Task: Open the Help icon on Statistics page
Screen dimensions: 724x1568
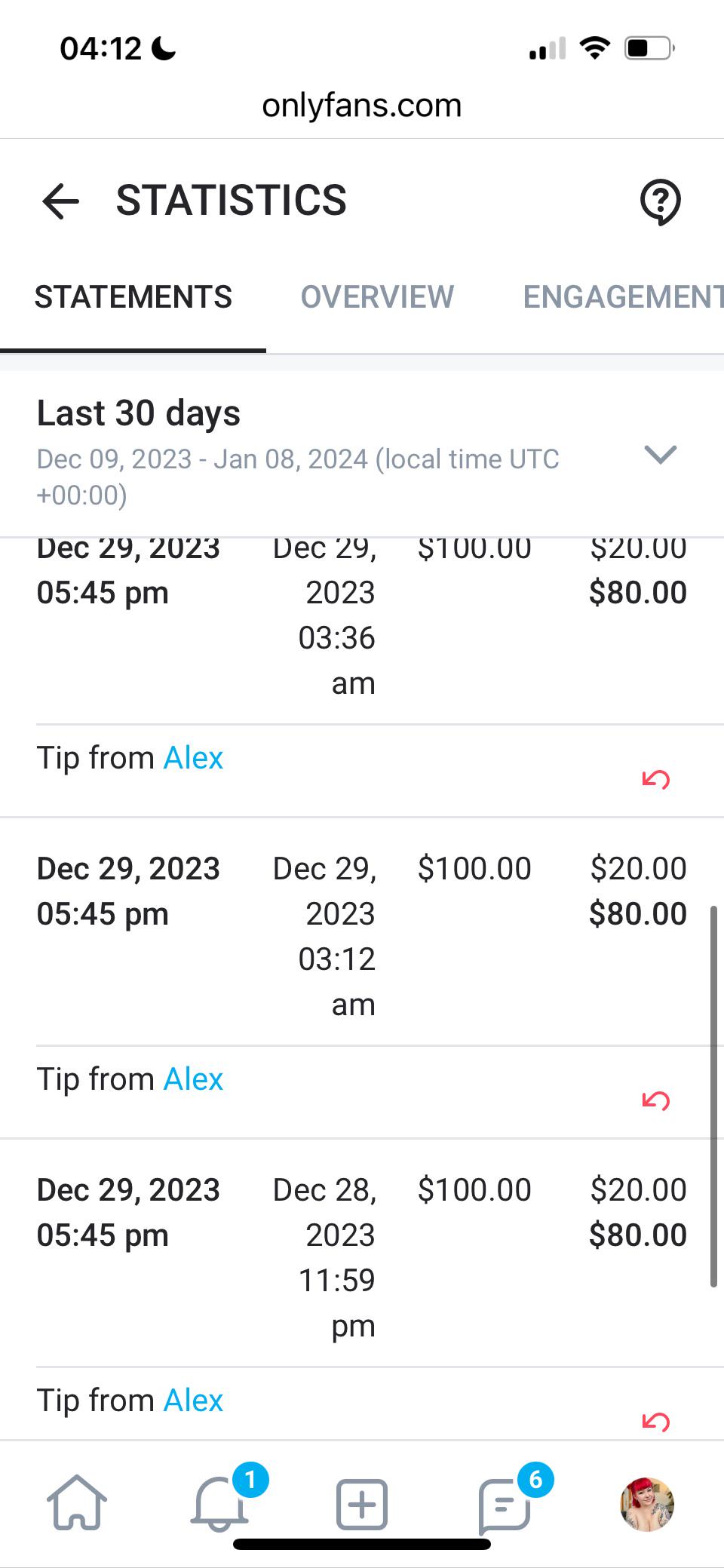Action: click(x=661, y=201)
